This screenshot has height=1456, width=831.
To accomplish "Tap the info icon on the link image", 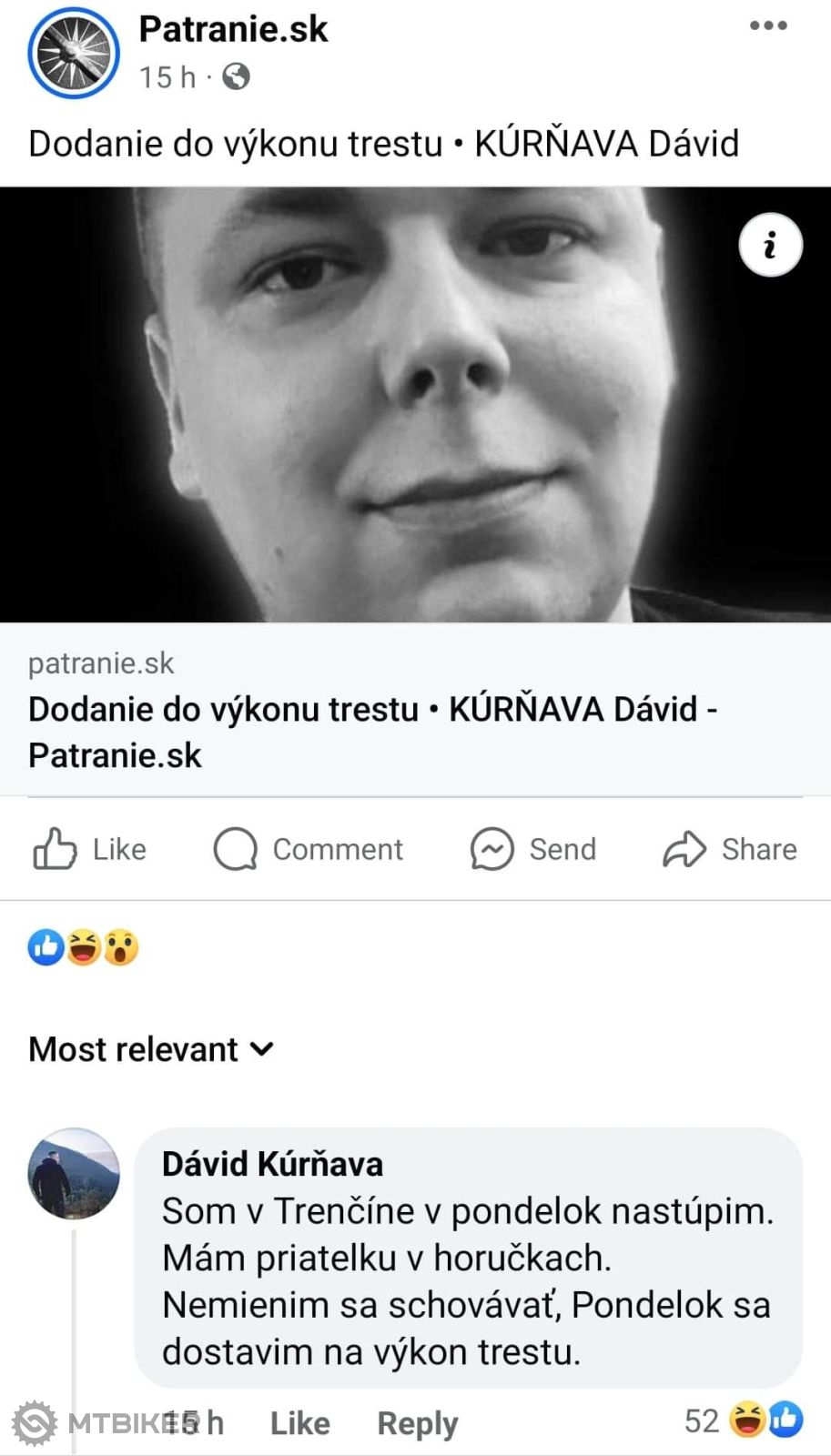I will point(770,245).
